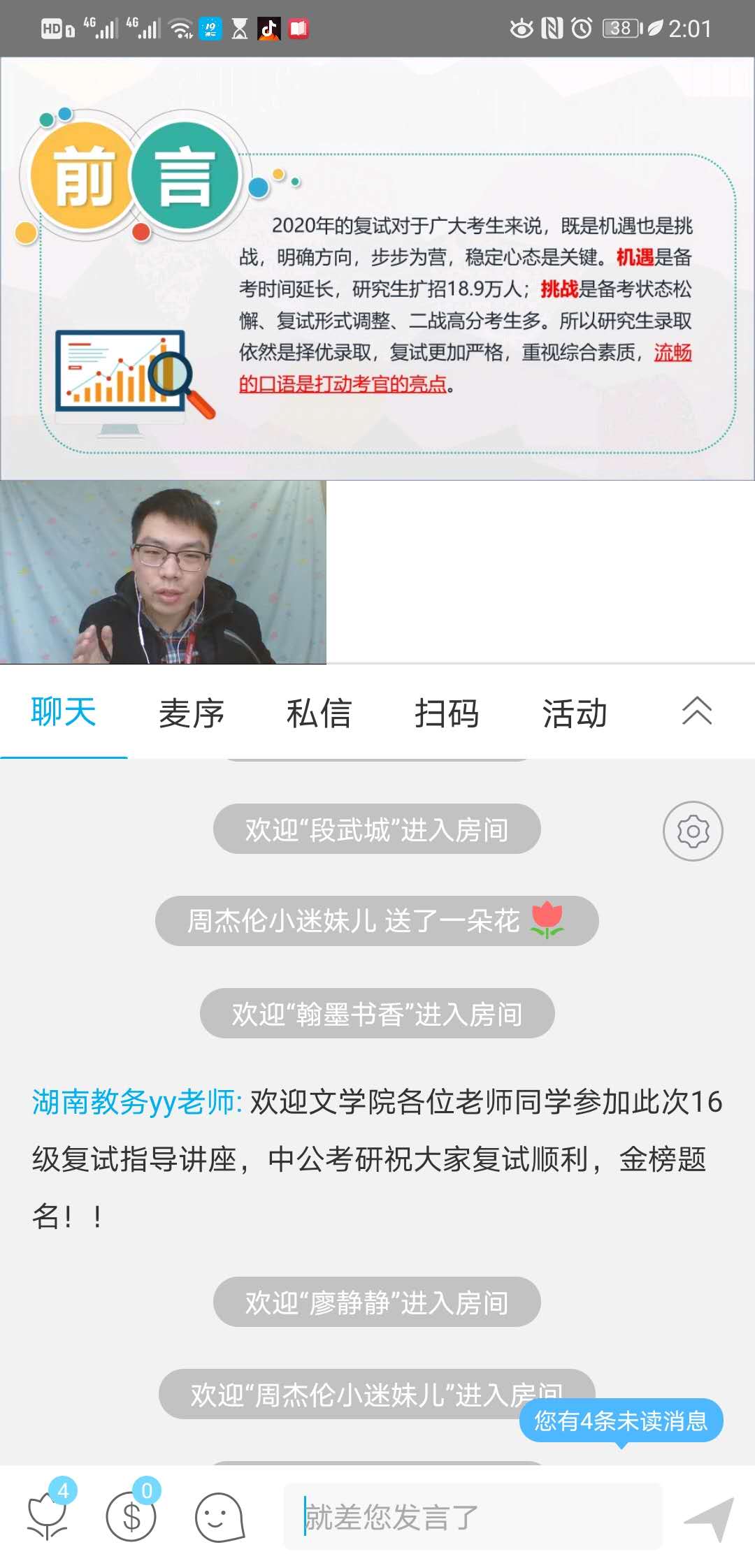The image size is (755, 1568).
Task: Open the 活动 tab
Action: click(573, 713)
